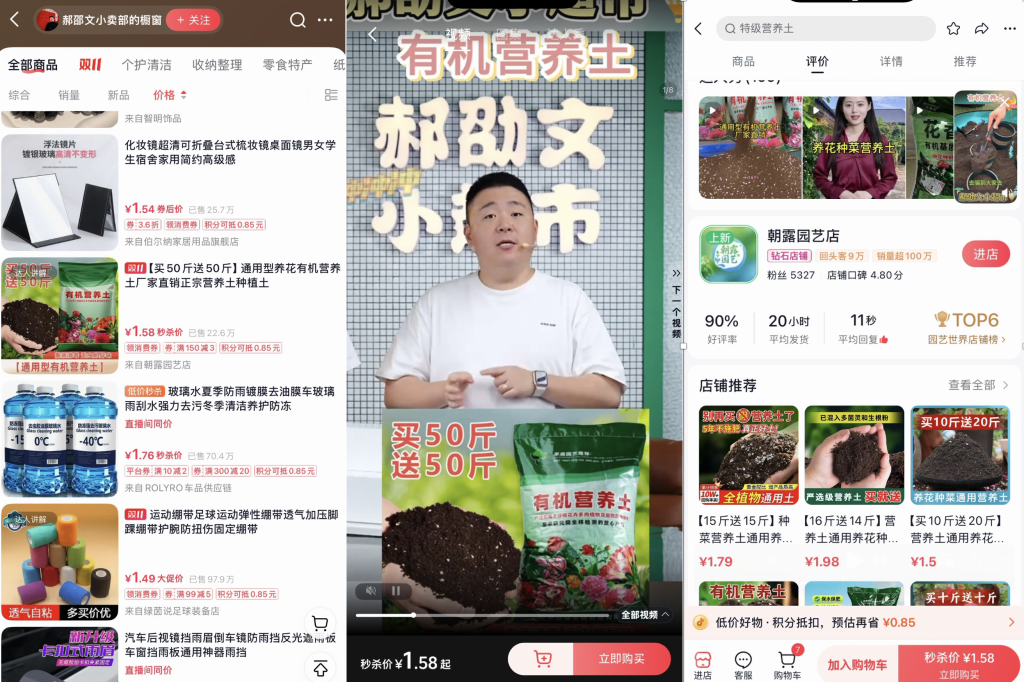The width and height of the screenshot is (1024, 682).
Task: Switch to the 详情 tab
Action: (x=890, y=62)
